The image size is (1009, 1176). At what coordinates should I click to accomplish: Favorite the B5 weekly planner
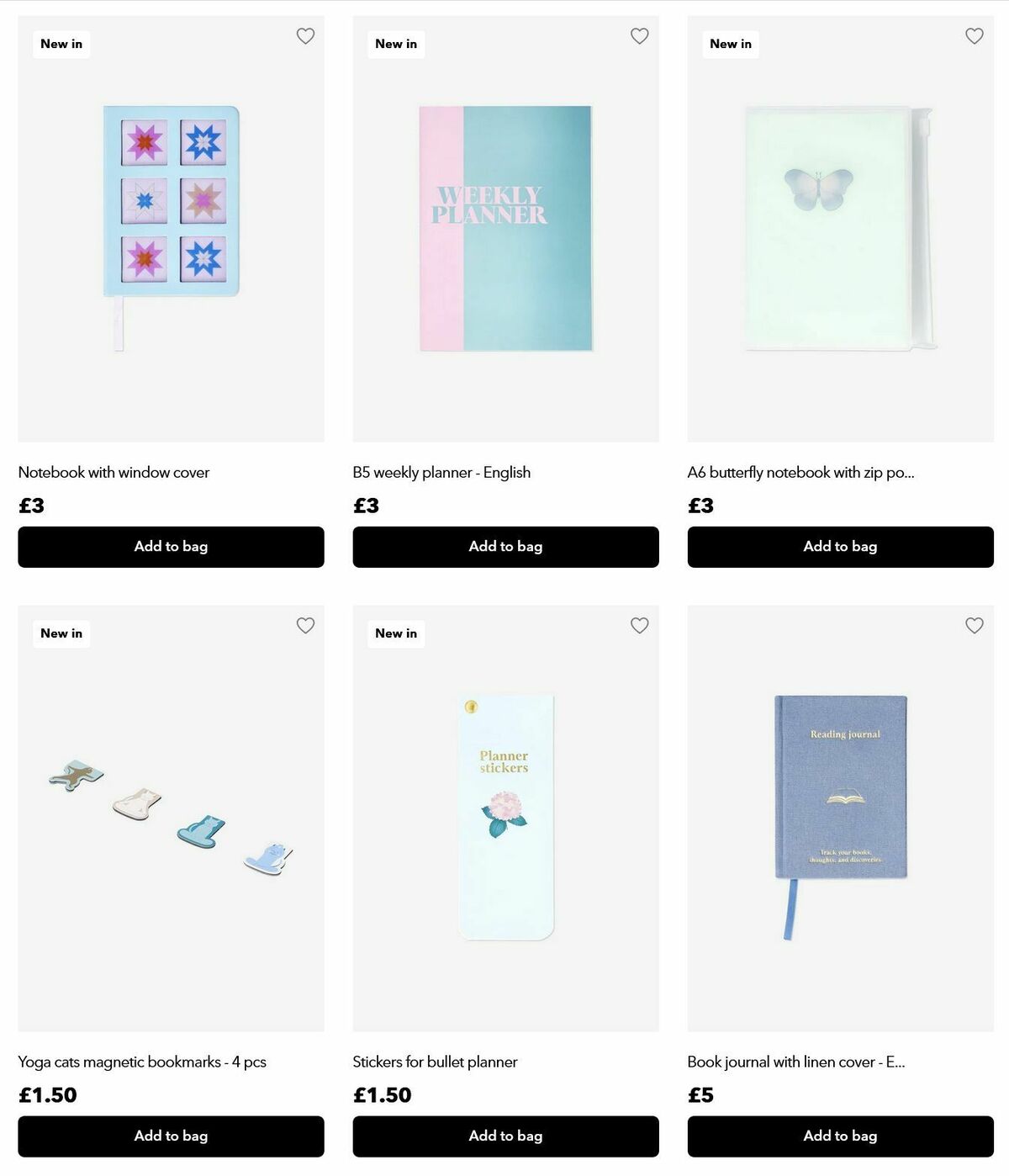[640, 36]
